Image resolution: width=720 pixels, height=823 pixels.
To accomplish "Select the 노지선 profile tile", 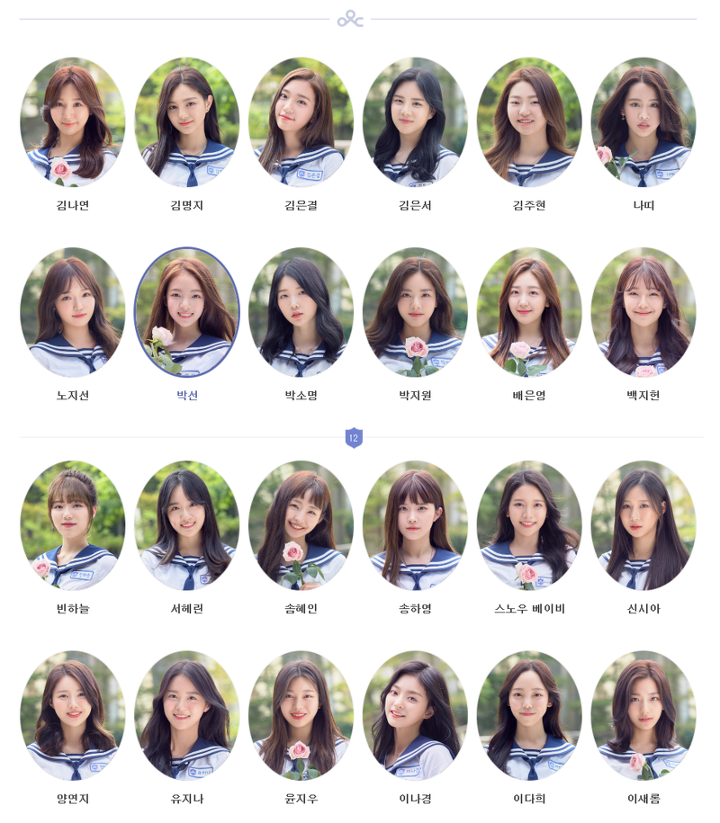I will click(72, 312).
